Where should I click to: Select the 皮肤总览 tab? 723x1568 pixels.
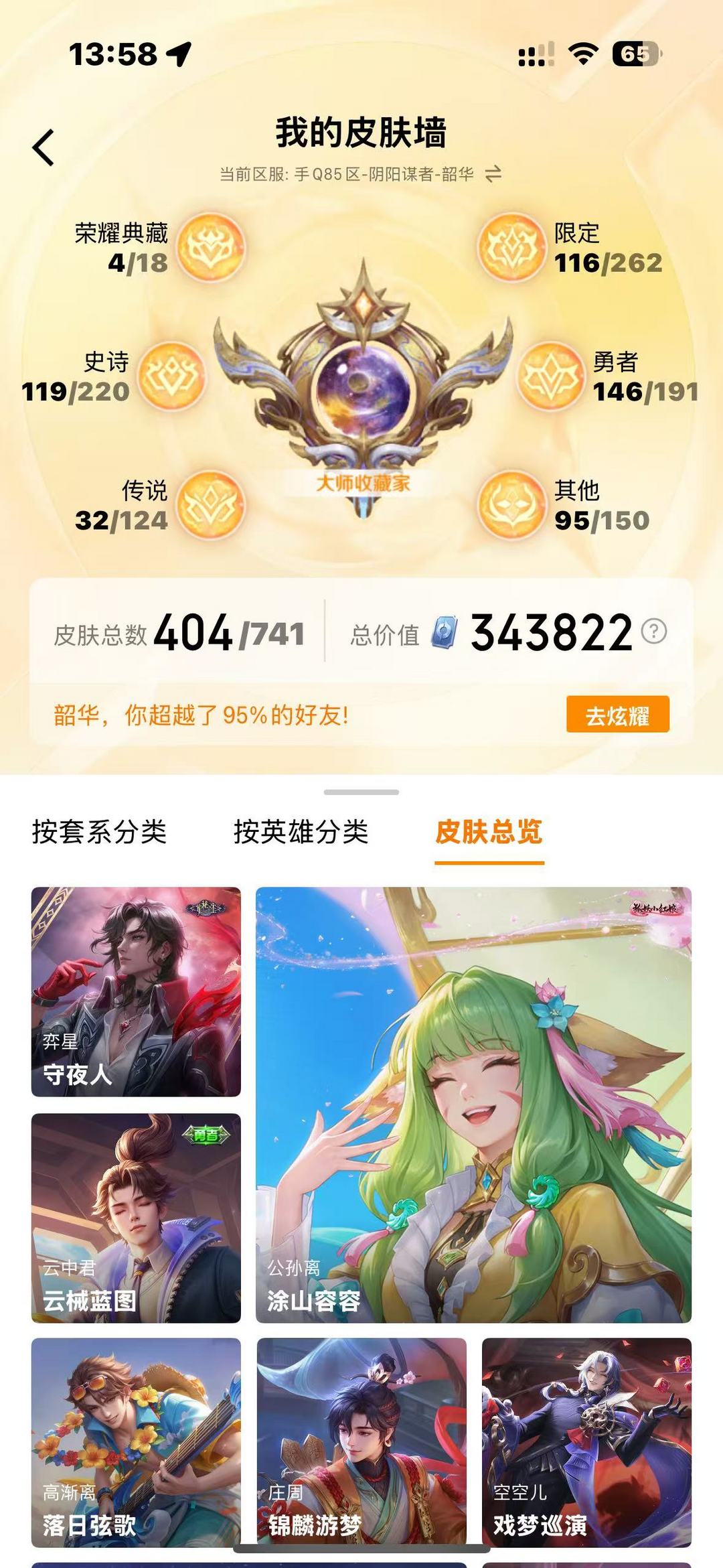(x=489, y=833)
